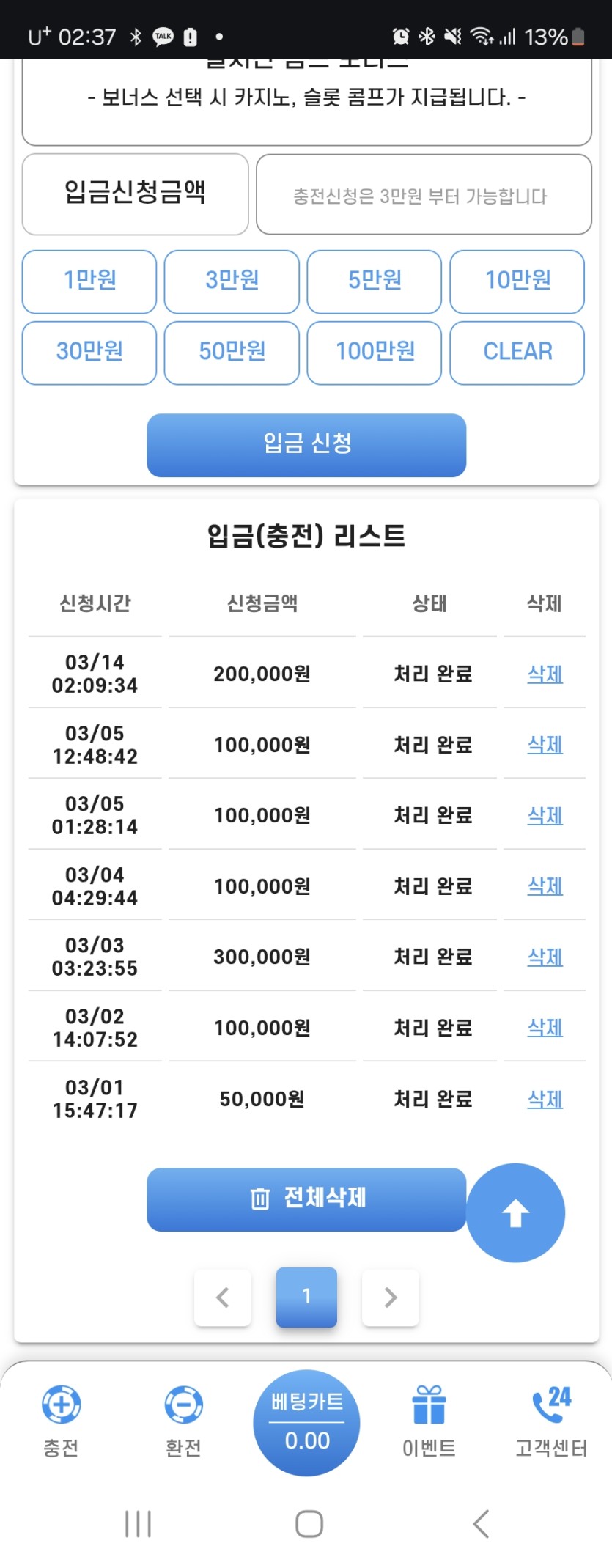
Task: Open the 충전 tab
Action: pyautogui.click(x=61, y=1421)
